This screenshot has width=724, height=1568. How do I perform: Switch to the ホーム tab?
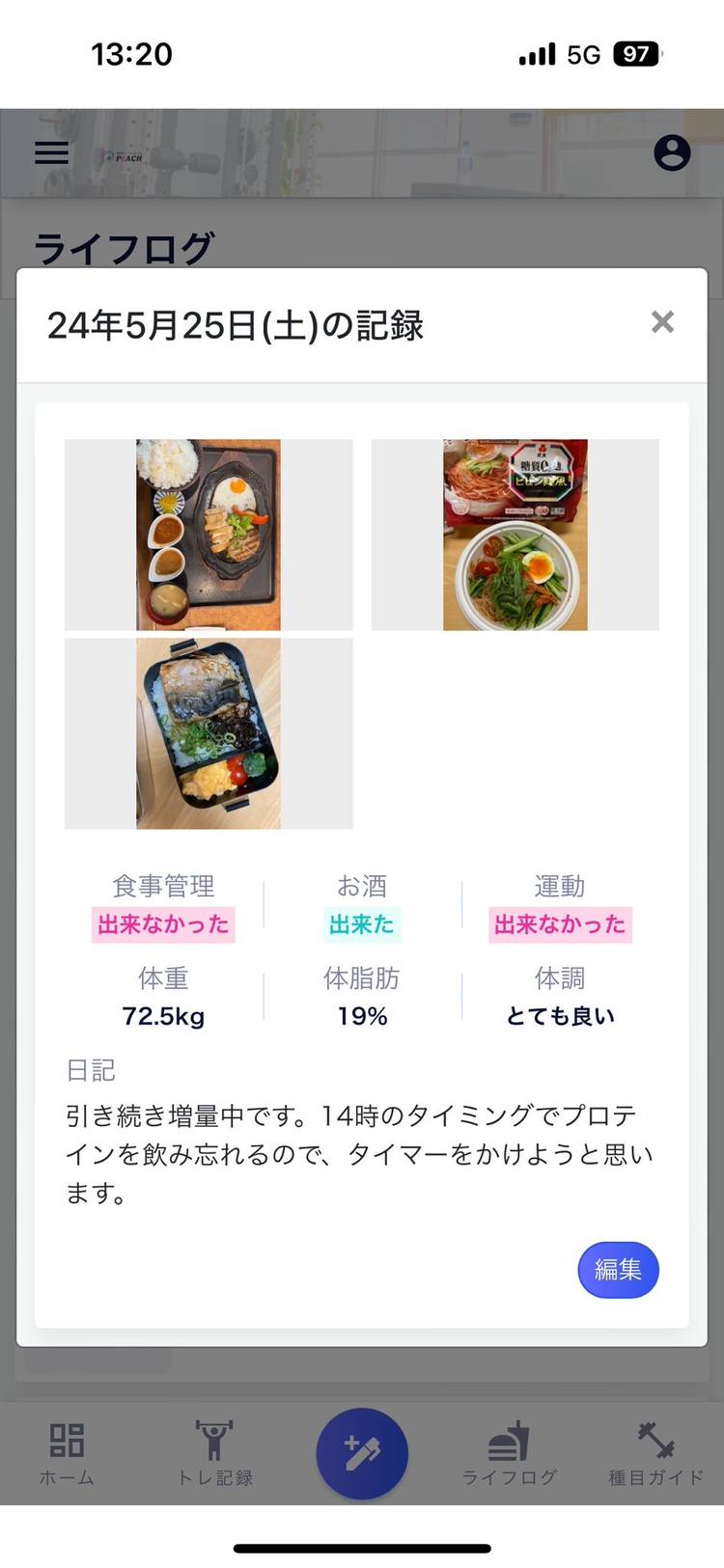pos(67,1453)
